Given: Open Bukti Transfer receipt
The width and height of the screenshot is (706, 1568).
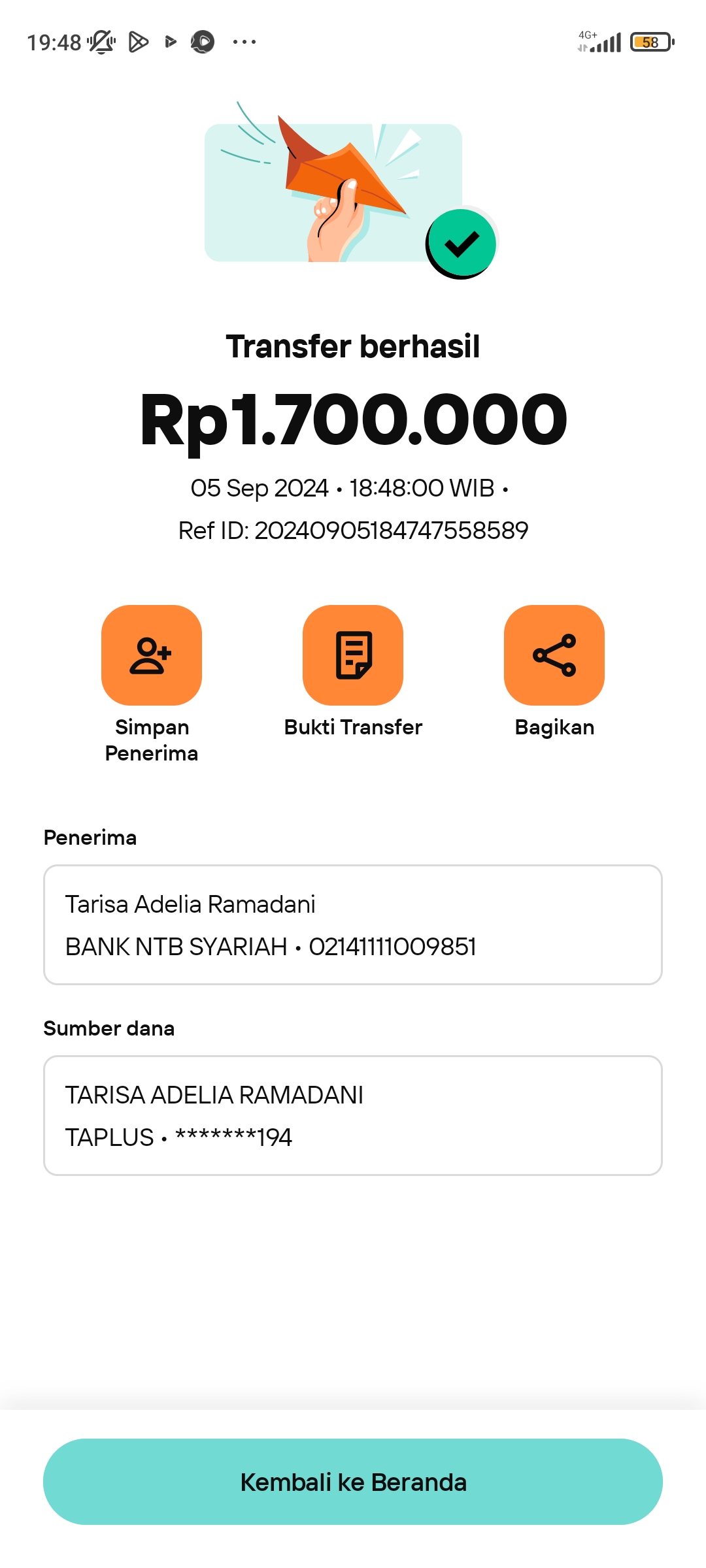Looking at the screenshot, I should coord(353,655).
